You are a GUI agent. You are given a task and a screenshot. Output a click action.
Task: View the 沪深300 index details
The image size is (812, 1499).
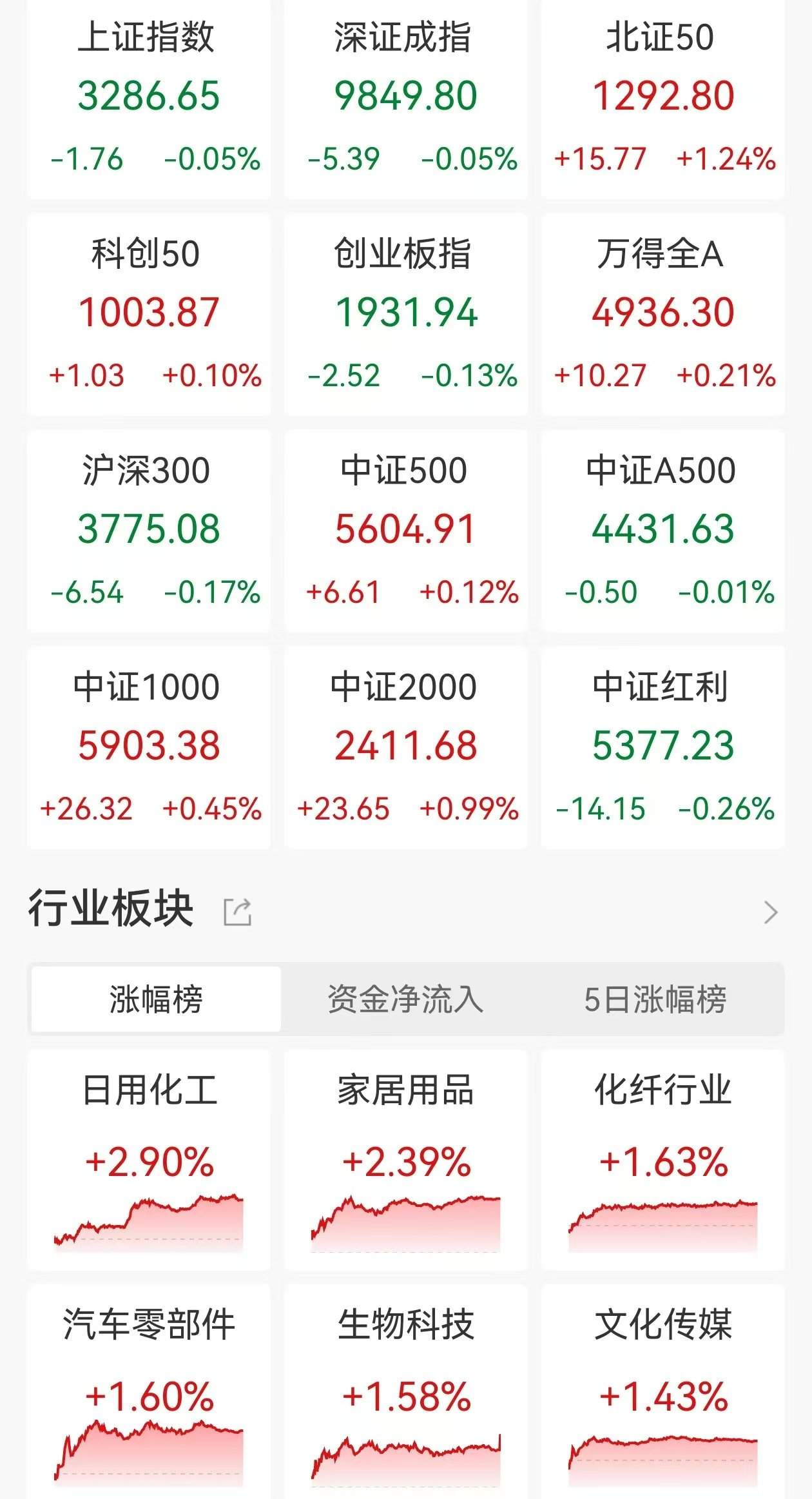149,530
